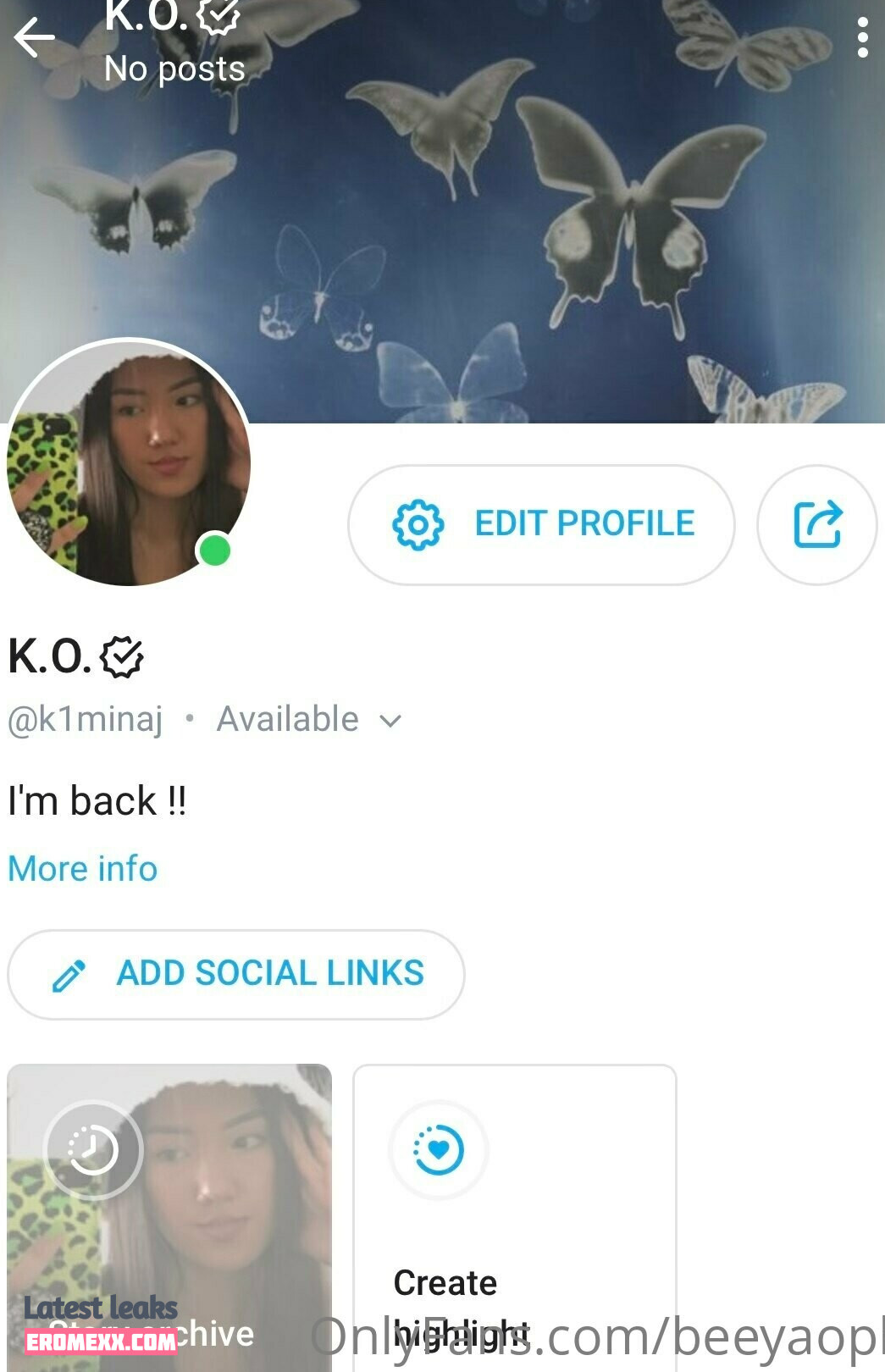Select the Create highlight card
The height and width of the screenshot is (1372, 885).
[x=514, y=1215]
